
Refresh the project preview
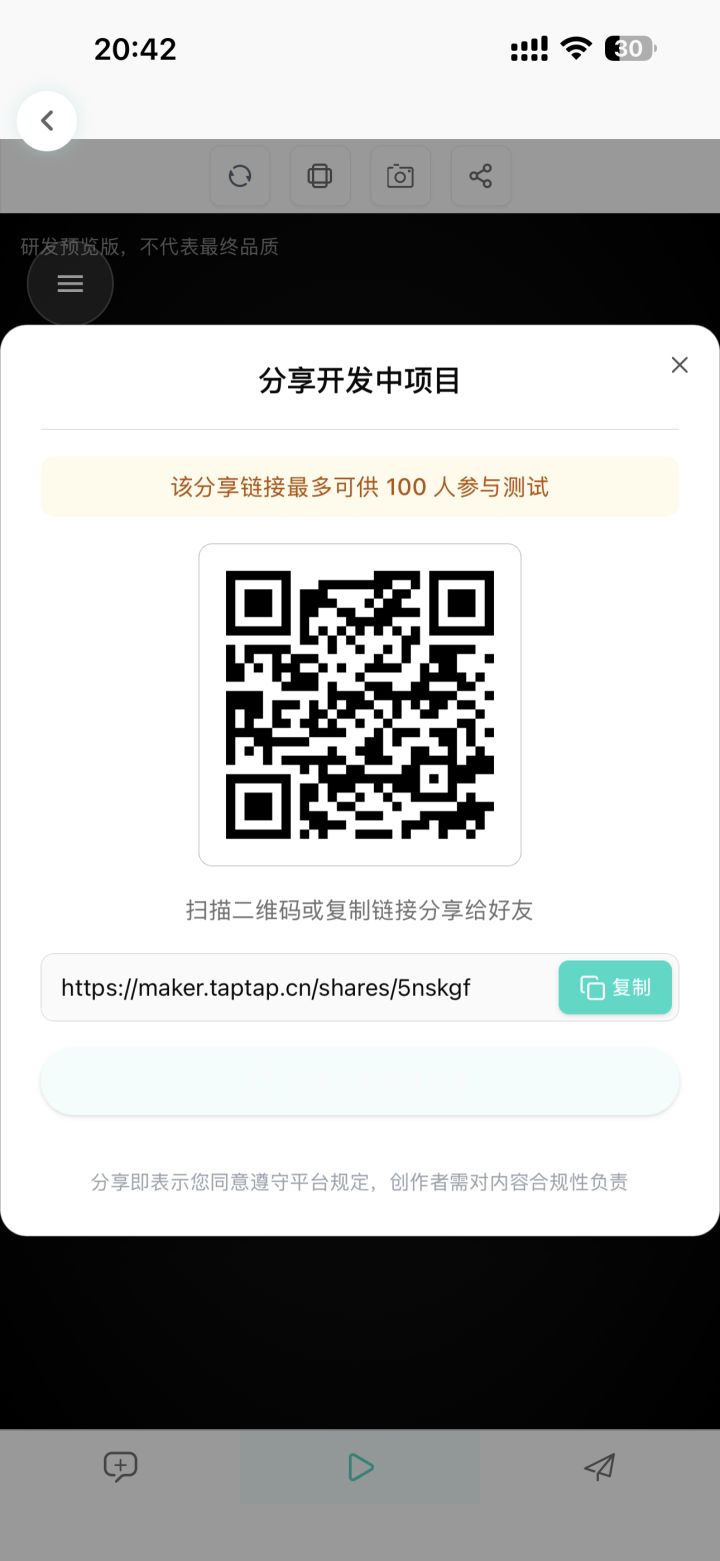240,176
